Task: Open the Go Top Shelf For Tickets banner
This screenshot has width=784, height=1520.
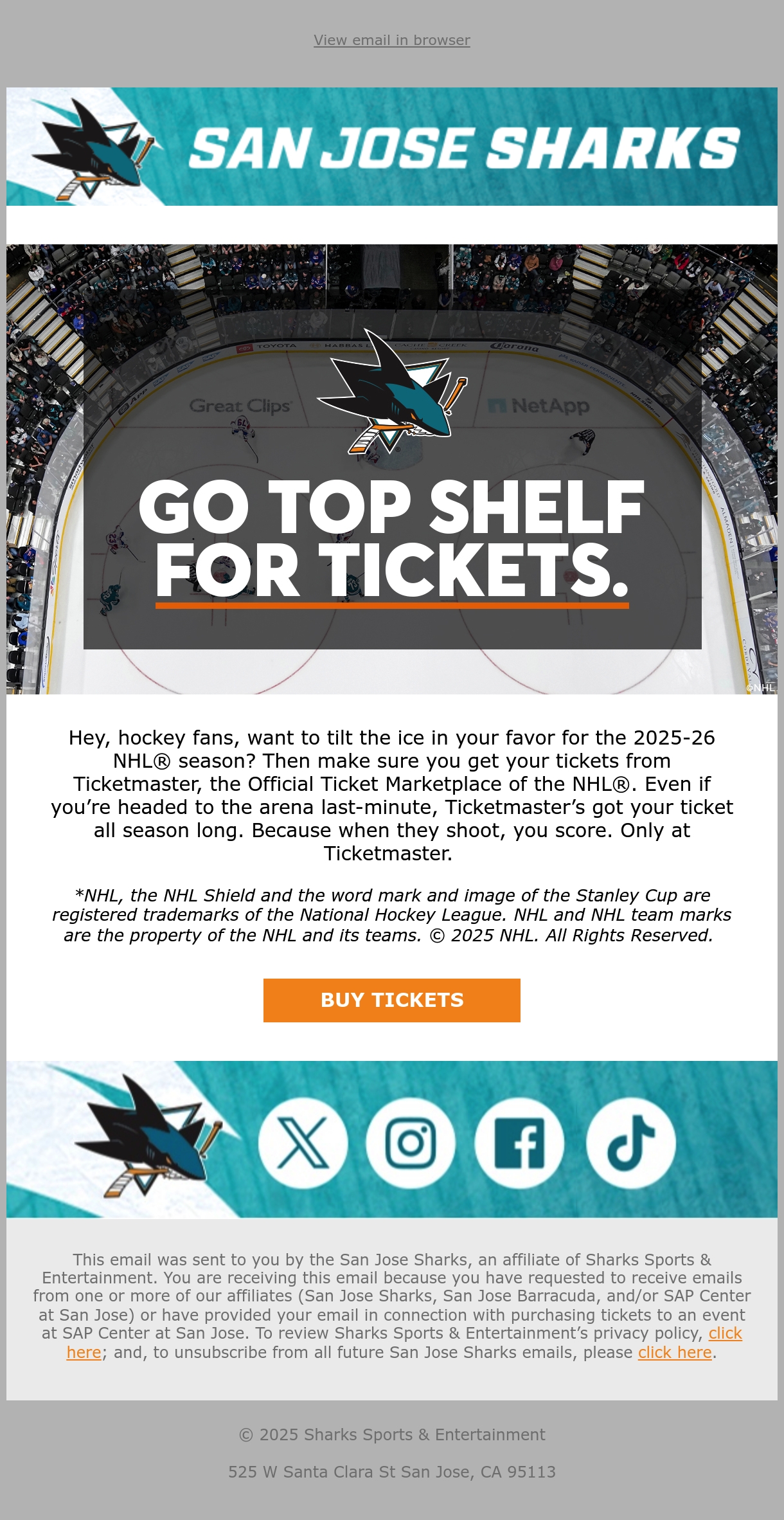Action: (x=392, y=469)
